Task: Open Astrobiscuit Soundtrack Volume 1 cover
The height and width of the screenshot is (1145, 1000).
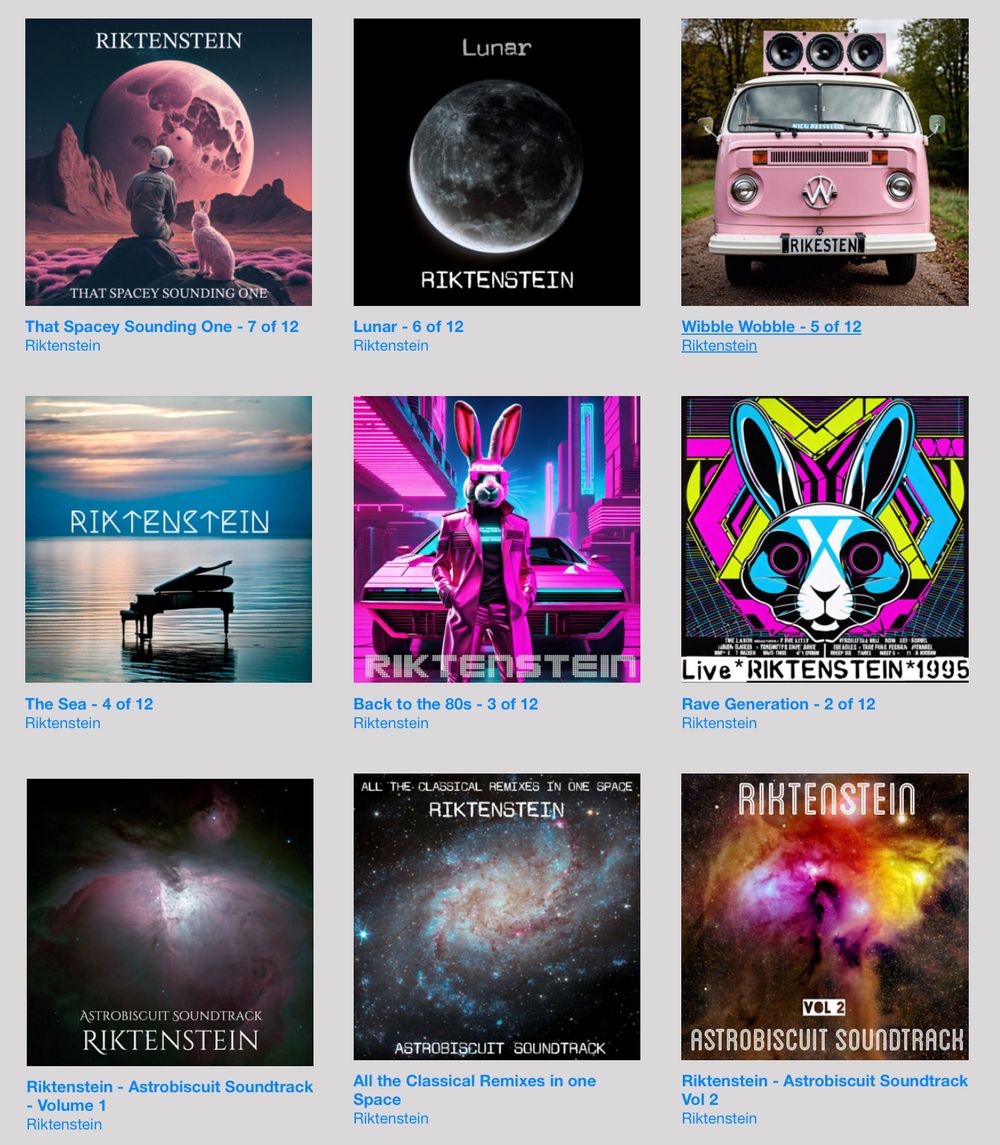Action: (170, 922)
